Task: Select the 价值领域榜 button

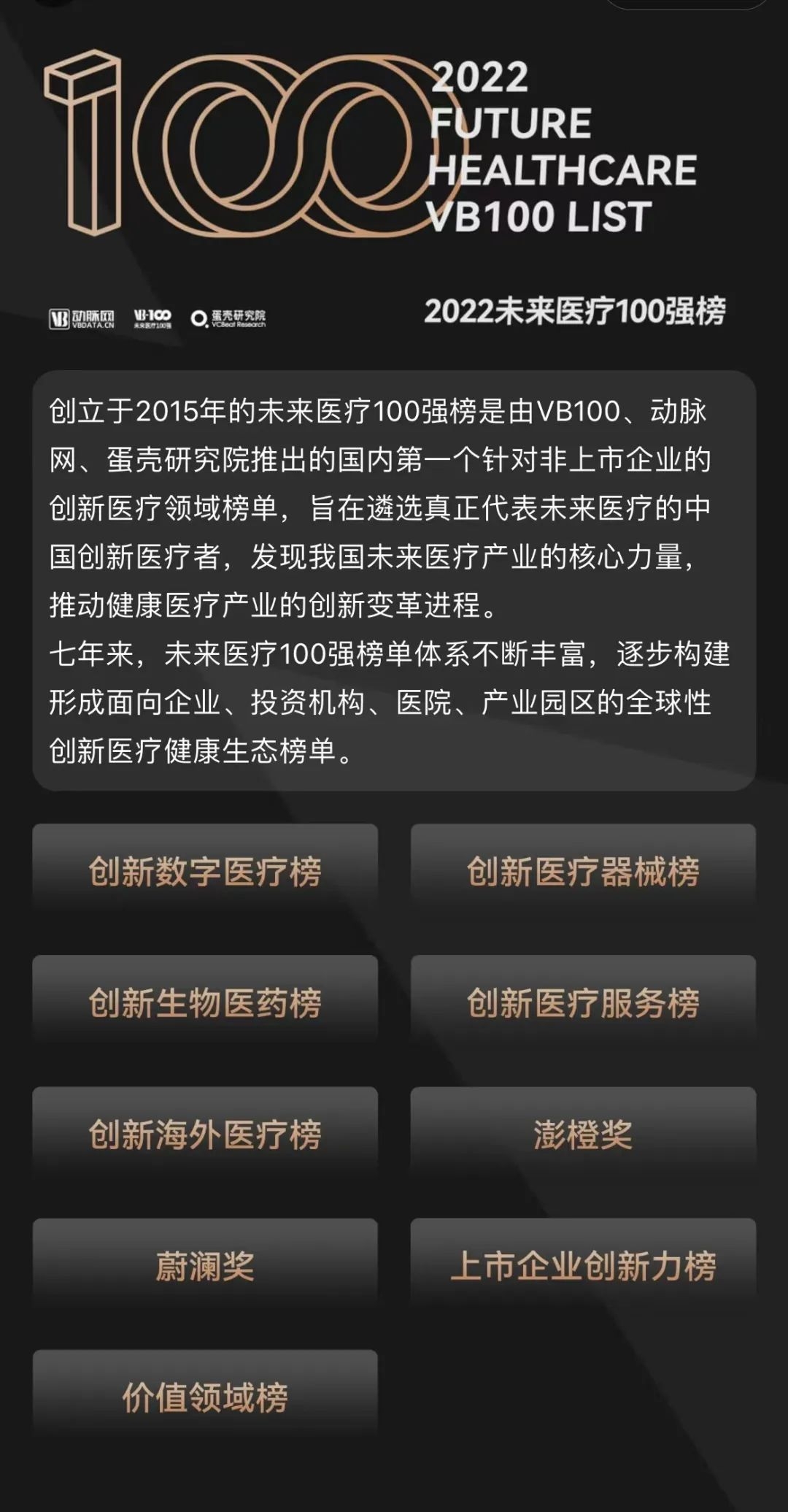Action: tap(205, 1397)
